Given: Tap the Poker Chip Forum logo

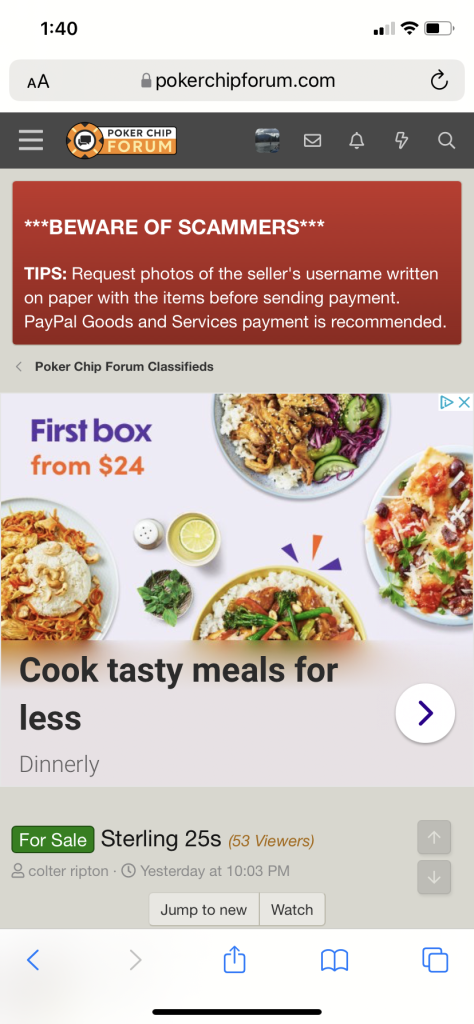Looking at the screenshot, I should 121,140.
